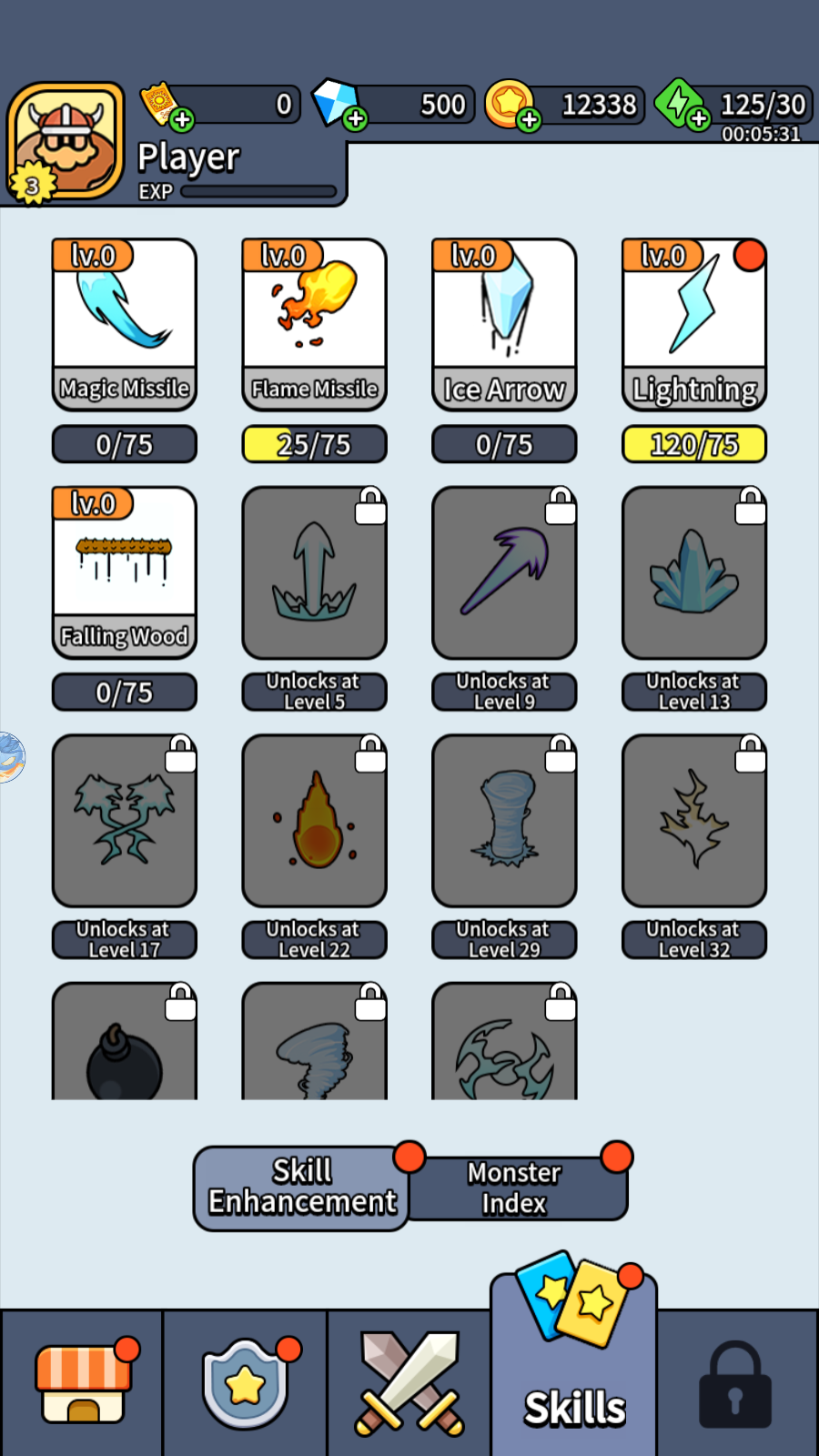This screenshot has height=1456, width=819.
Task: Tap locked skill unlocking at Level 22
Action: 314,821
